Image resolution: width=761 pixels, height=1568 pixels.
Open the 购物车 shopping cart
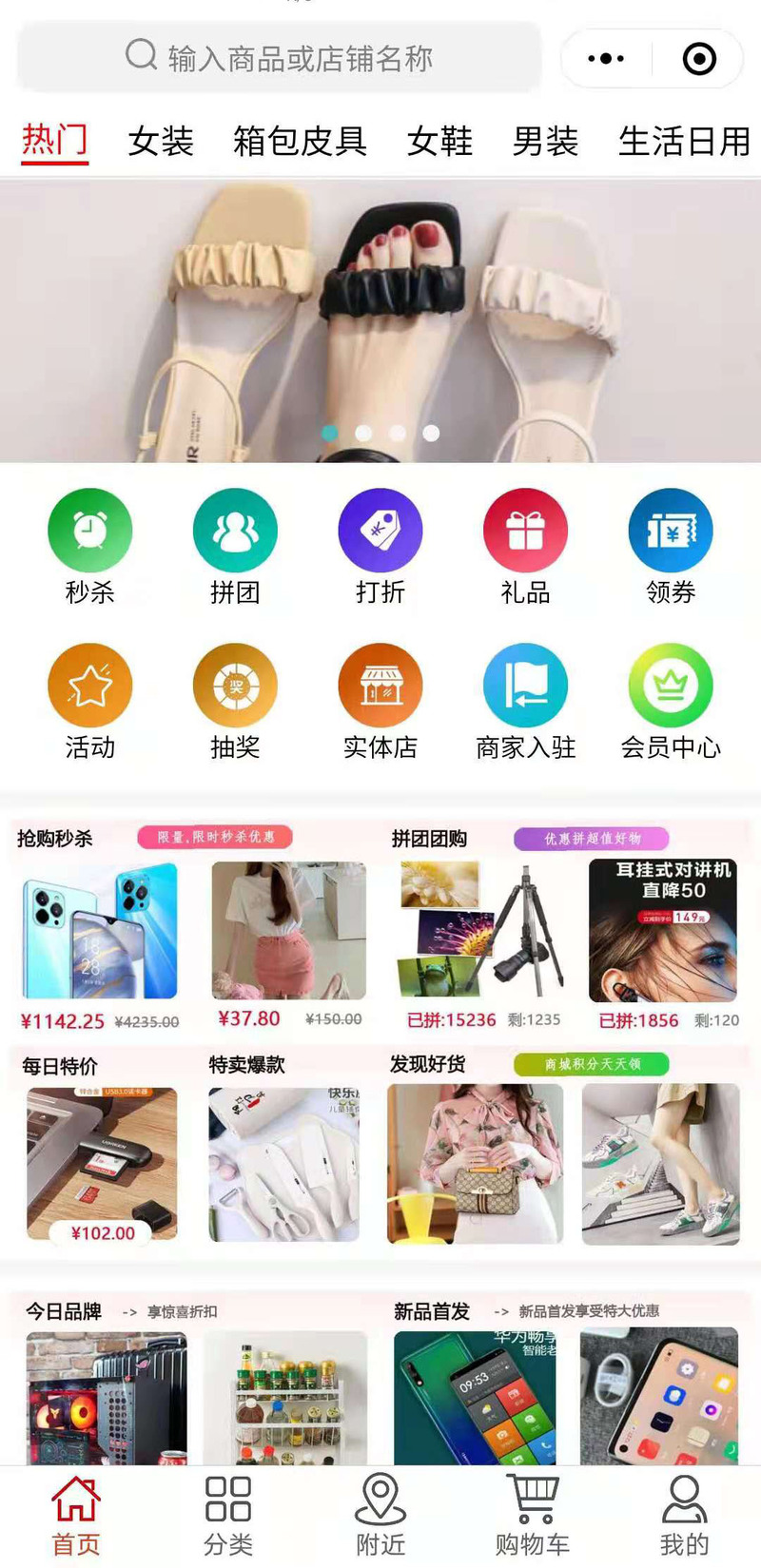click(x=533, y=1516)
